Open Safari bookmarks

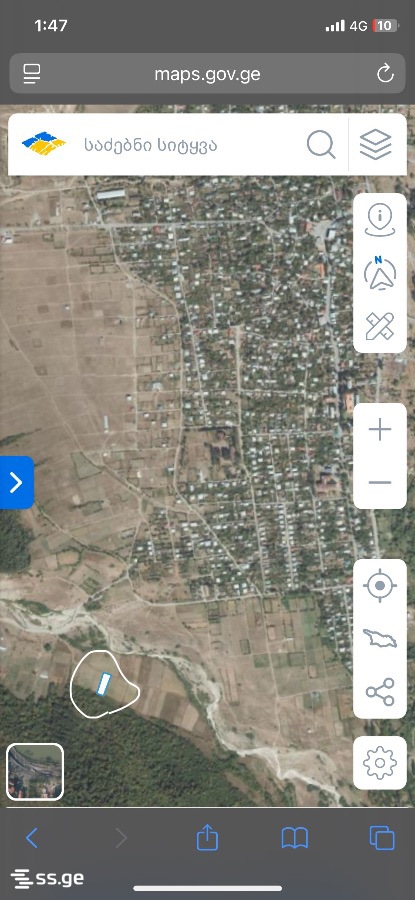(294, 839)
